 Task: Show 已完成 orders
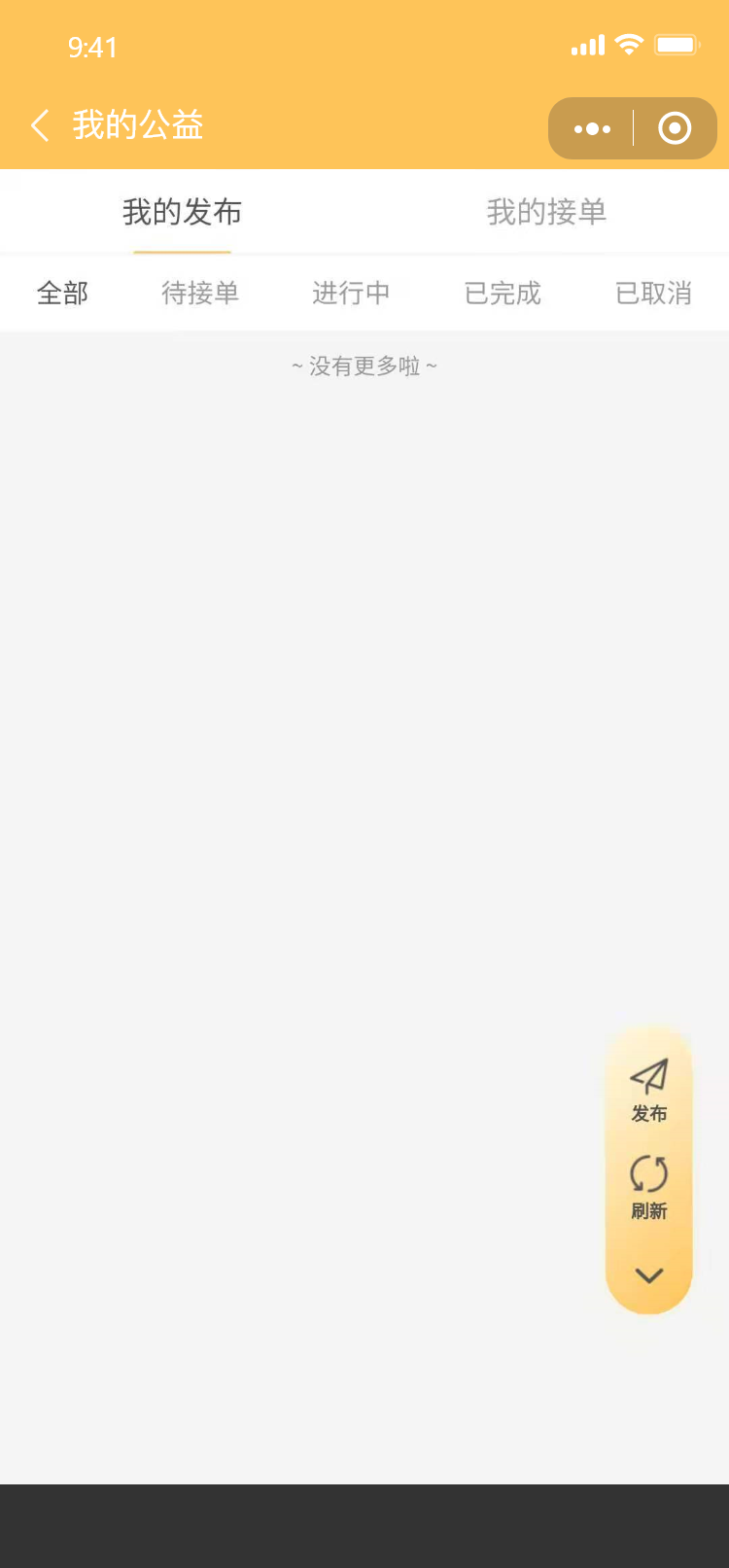click(x=503, y=293)
